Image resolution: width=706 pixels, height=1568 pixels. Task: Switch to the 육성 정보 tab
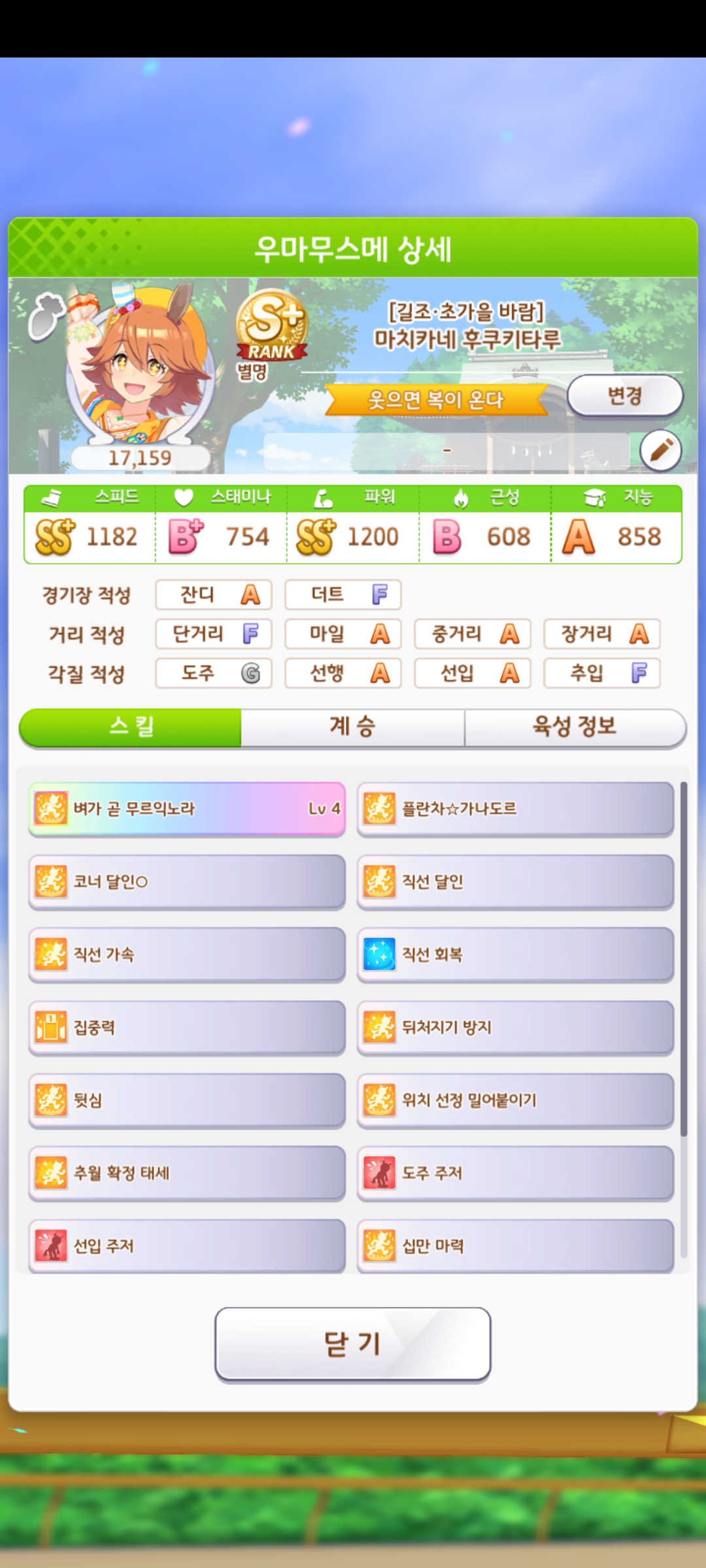(575, 727)
